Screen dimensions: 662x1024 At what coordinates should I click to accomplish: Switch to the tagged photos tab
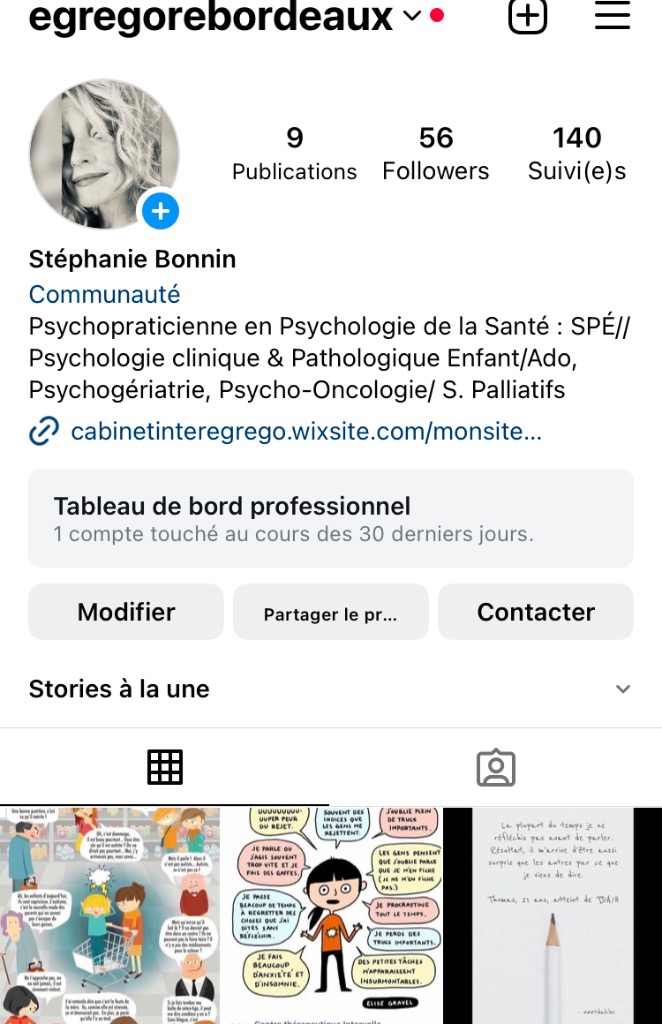click(x=496, y=767)
